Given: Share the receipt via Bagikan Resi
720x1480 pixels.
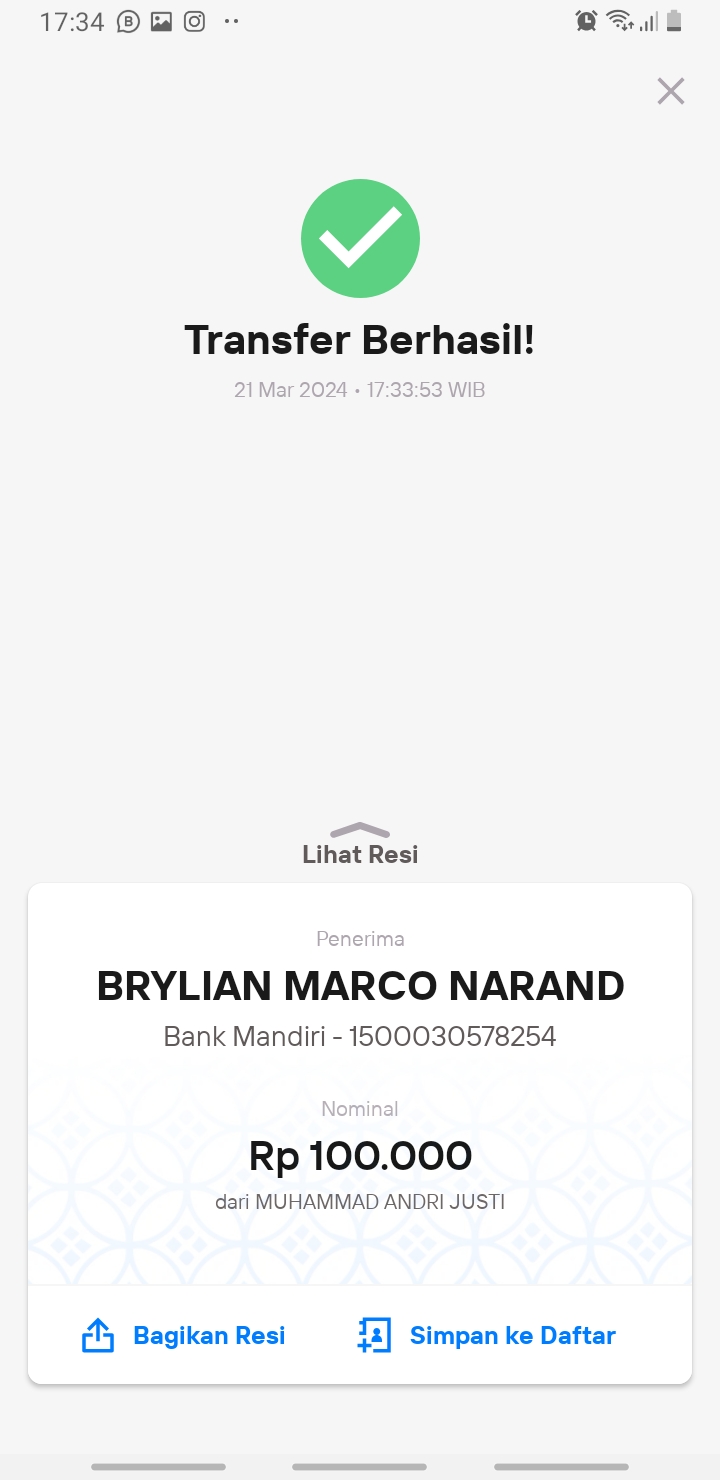Looking at the screenshot, I should click(x=183, y=1336).
